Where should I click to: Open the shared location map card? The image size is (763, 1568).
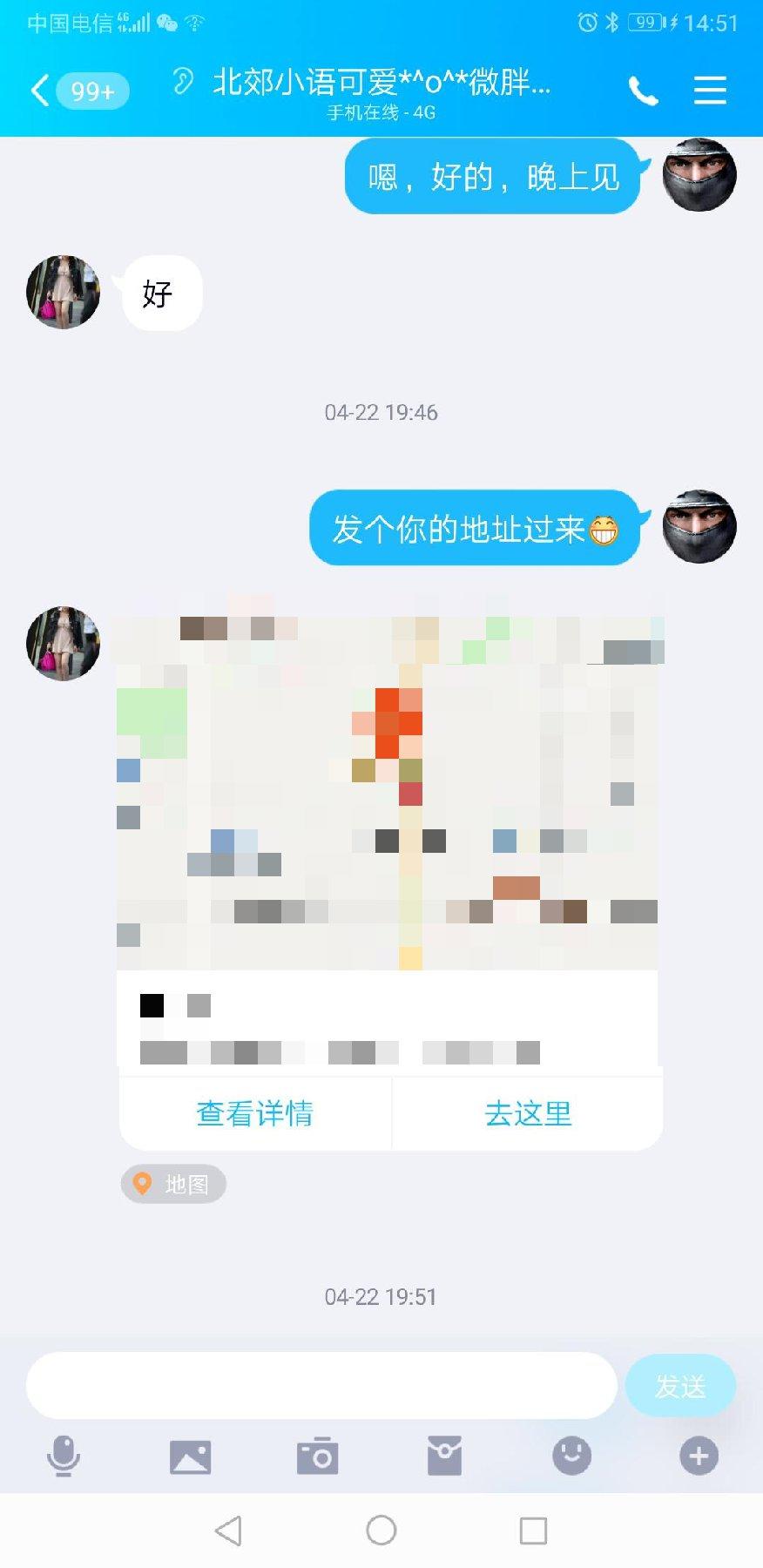(388, 793)
